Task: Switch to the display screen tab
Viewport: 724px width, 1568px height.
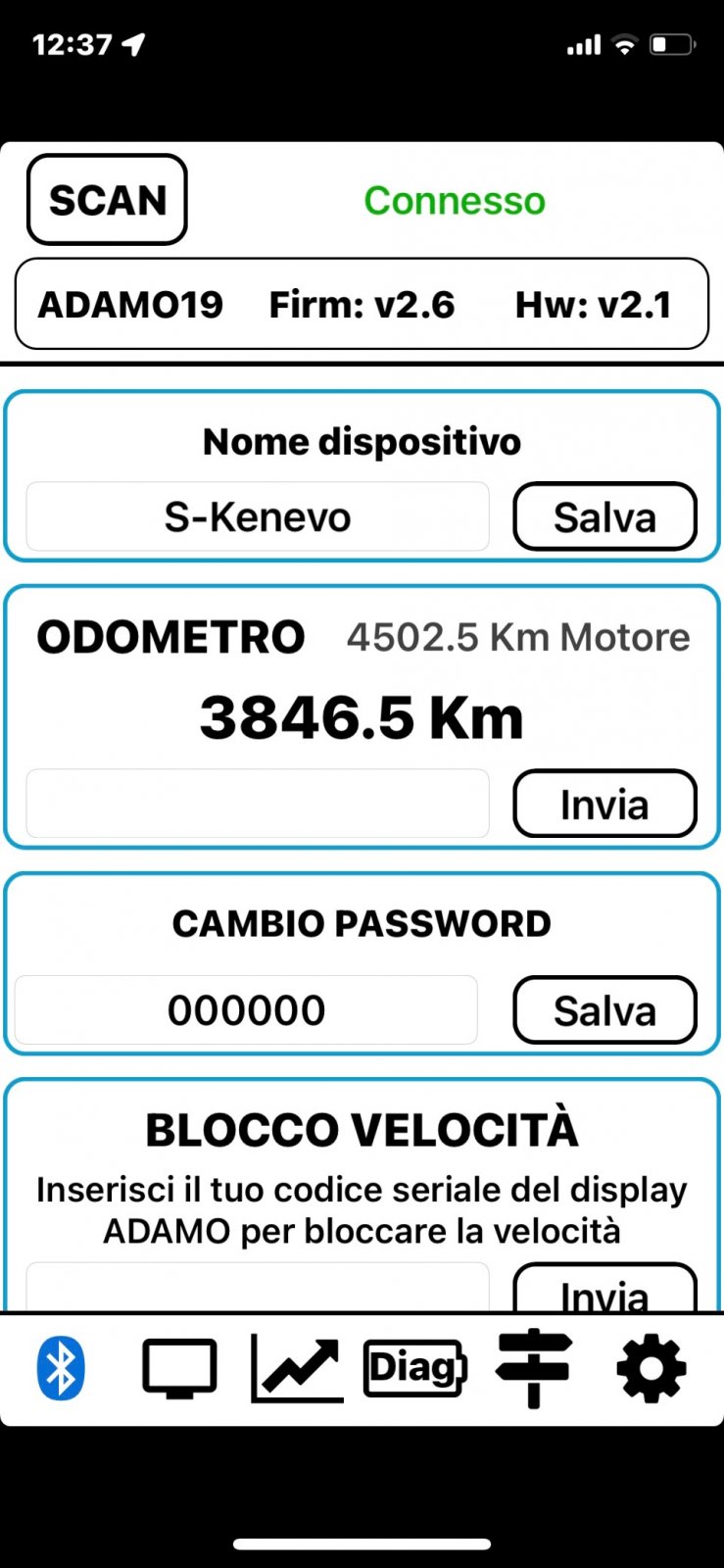Action: click(x=179, y=1367)
